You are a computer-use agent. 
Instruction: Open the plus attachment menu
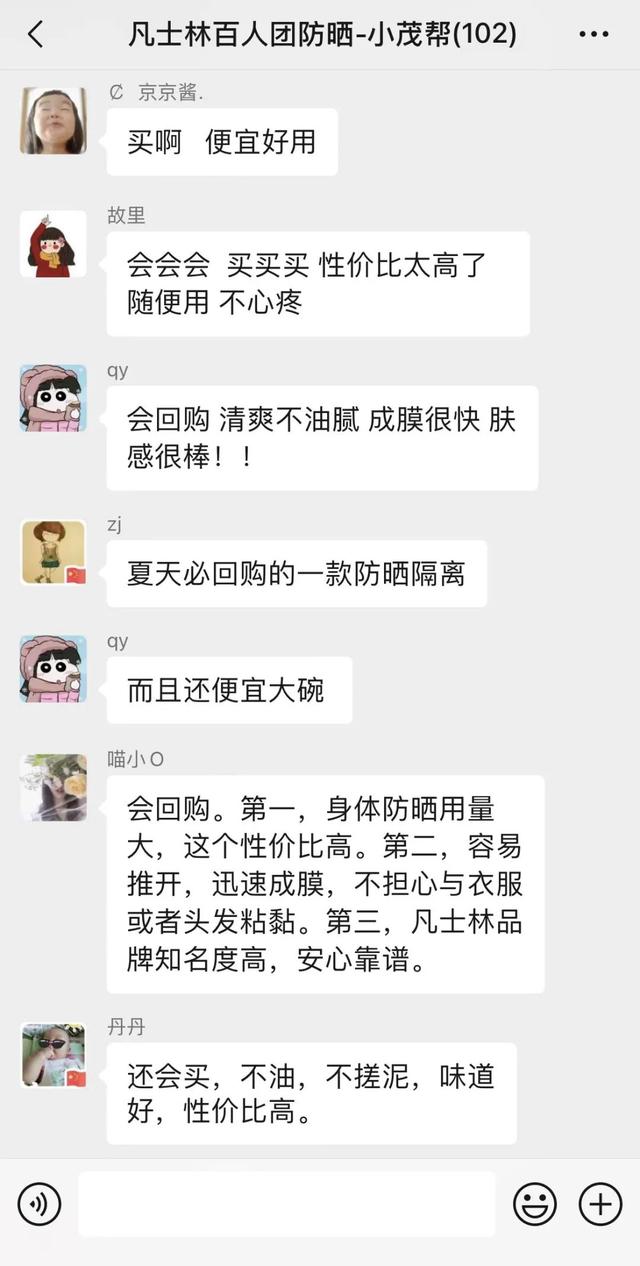pos(600,1204)
